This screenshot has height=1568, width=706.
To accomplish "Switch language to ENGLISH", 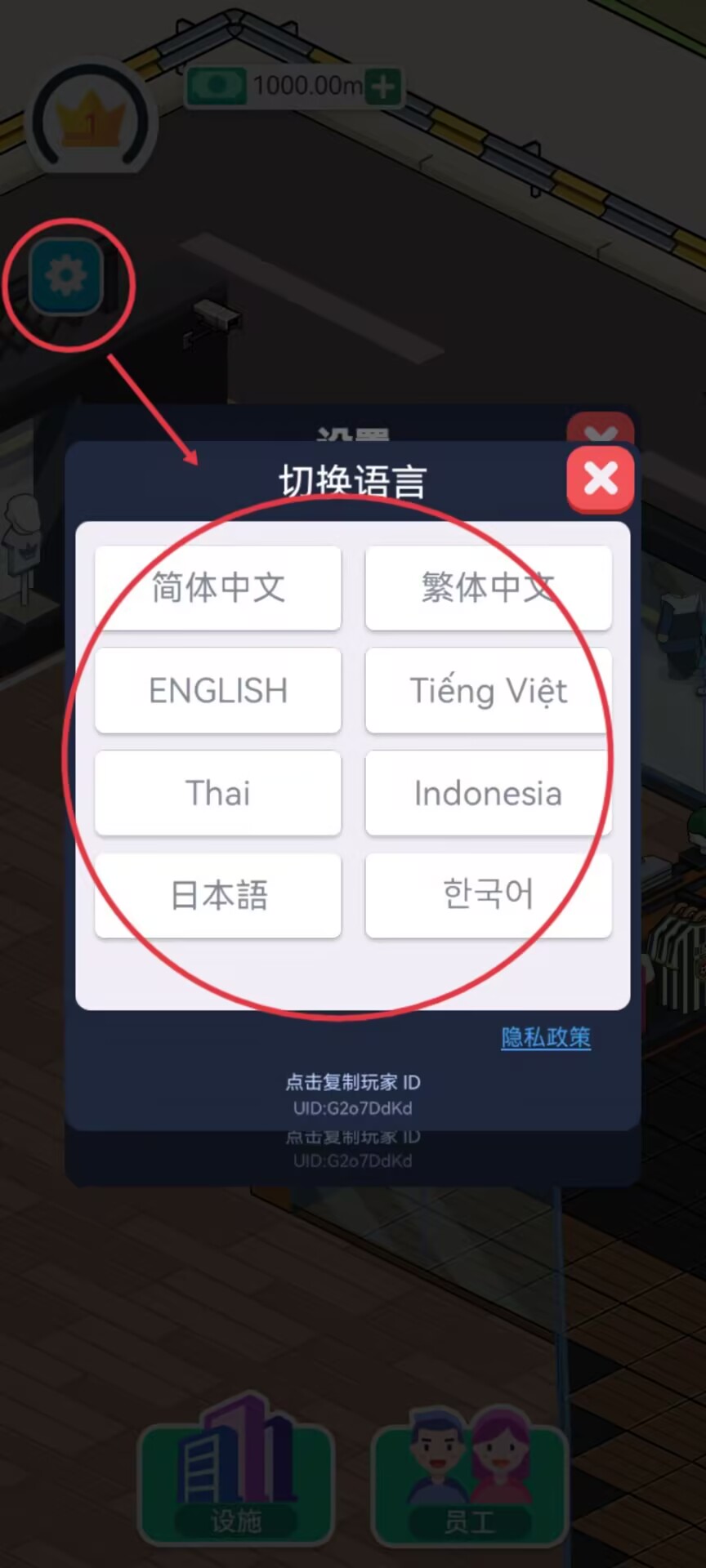I will (218, 691).
